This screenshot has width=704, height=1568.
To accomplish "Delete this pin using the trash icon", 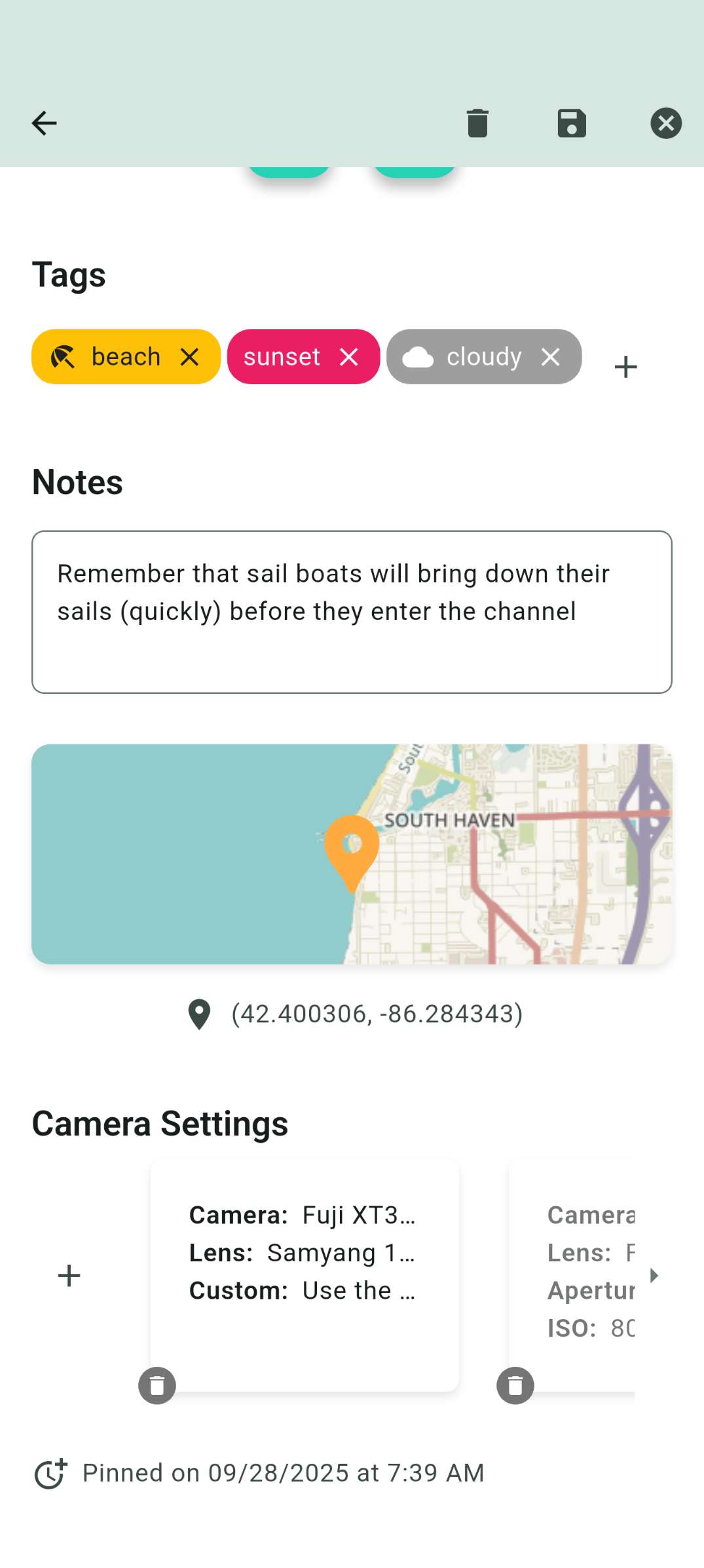I will [478, 123].
